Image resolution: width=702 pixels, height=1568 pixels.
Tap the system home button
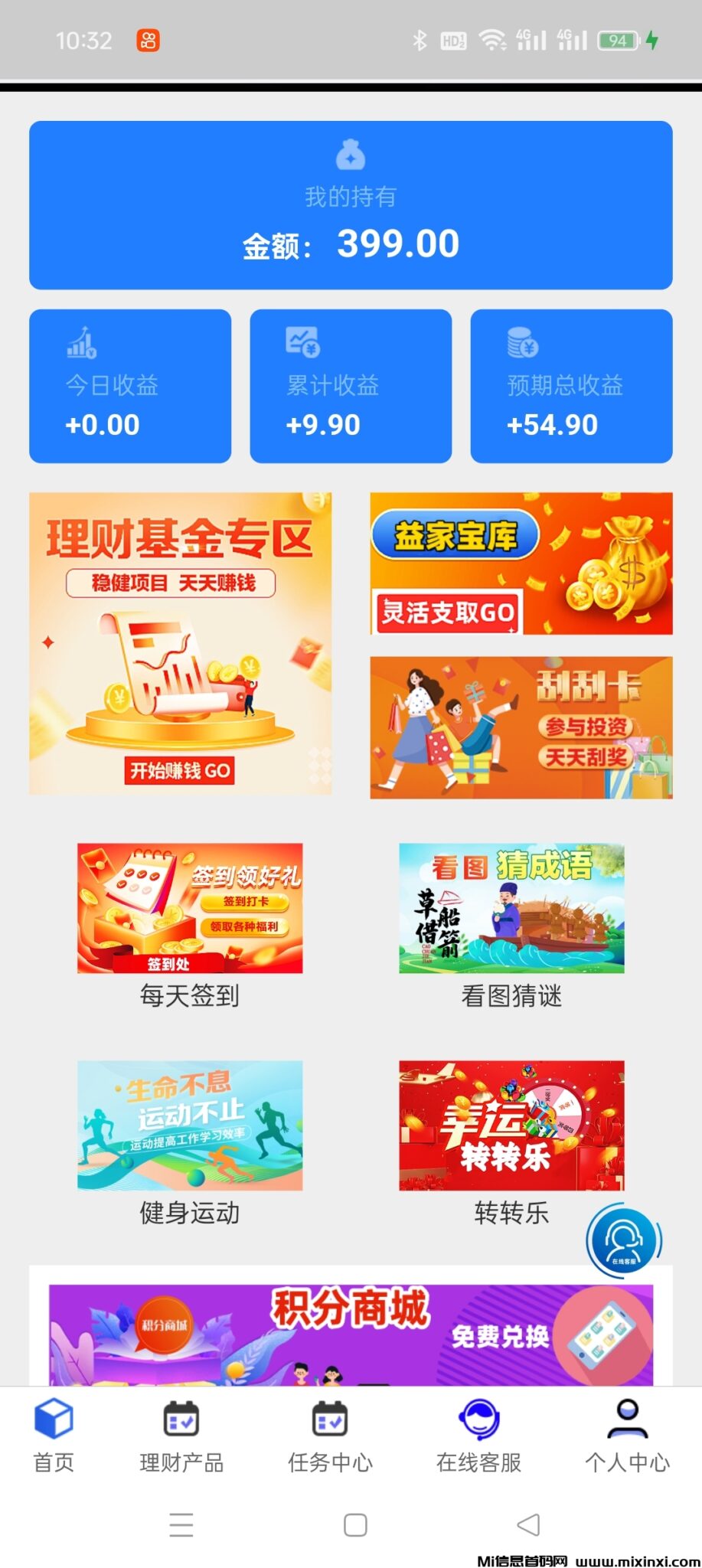(355, 1524)
